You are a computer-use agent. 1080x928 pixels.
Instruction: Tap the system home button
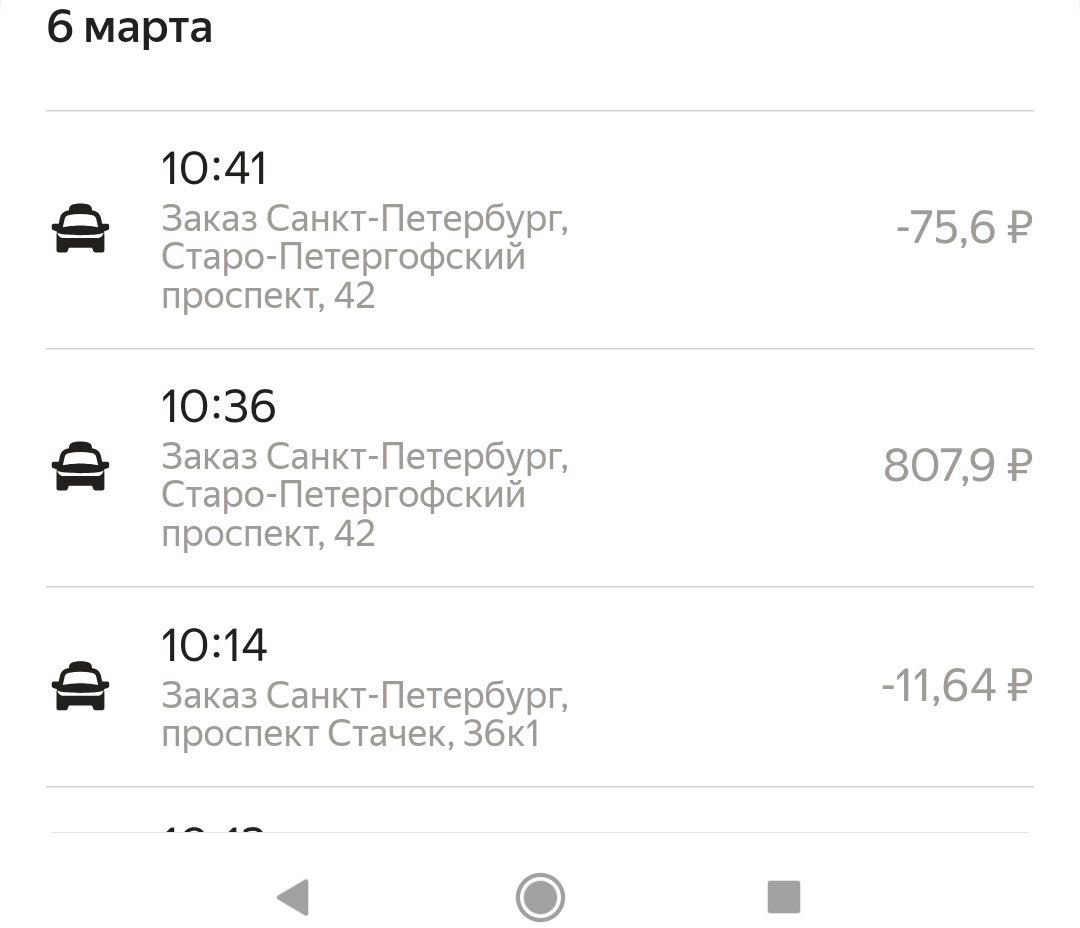point(540,896)
